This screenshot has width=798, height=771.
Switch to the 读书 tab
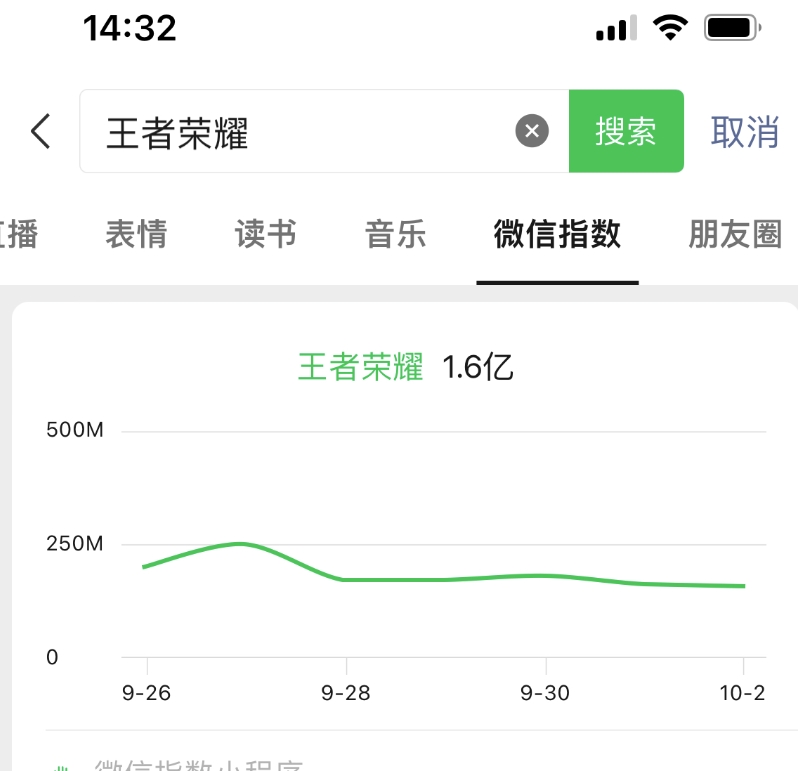tap(266, 235)
